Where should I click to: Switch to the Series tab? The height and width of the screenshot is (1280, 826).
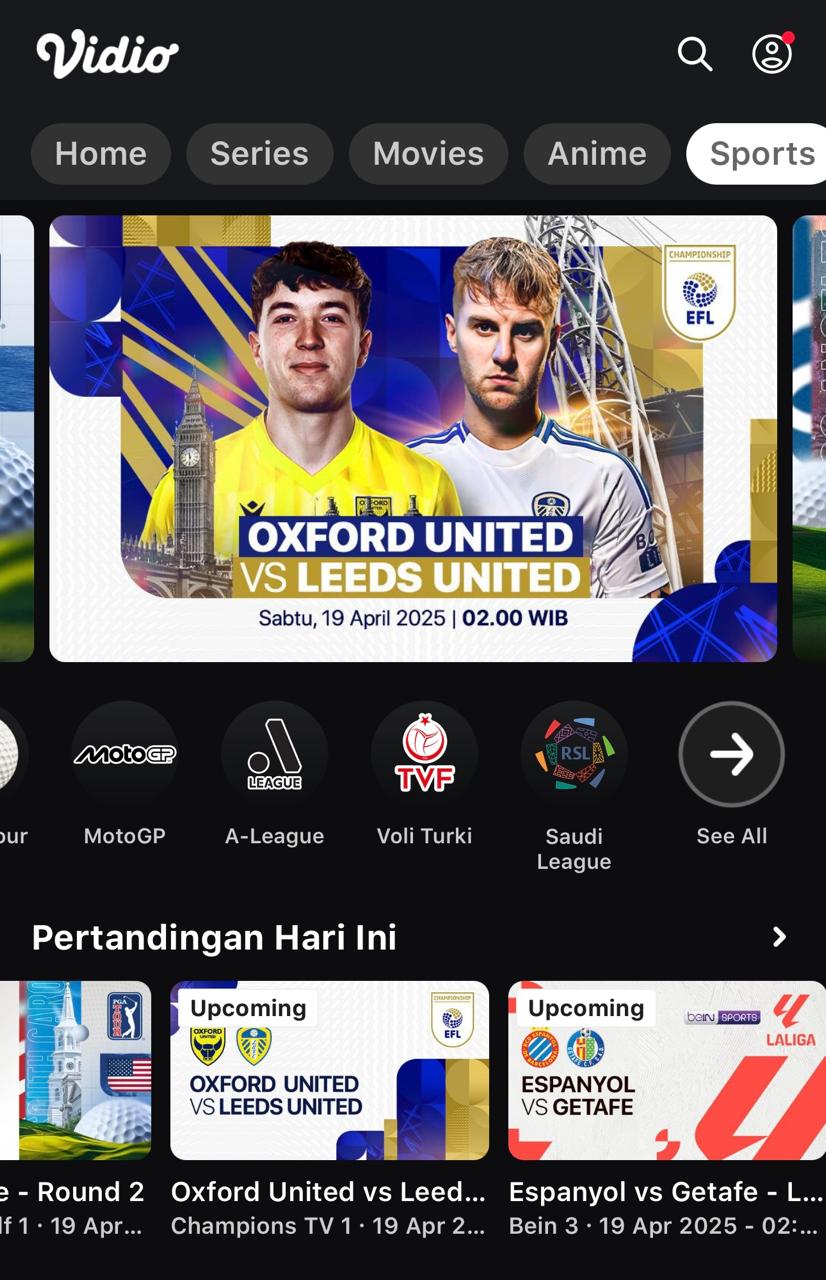point(259,154)
